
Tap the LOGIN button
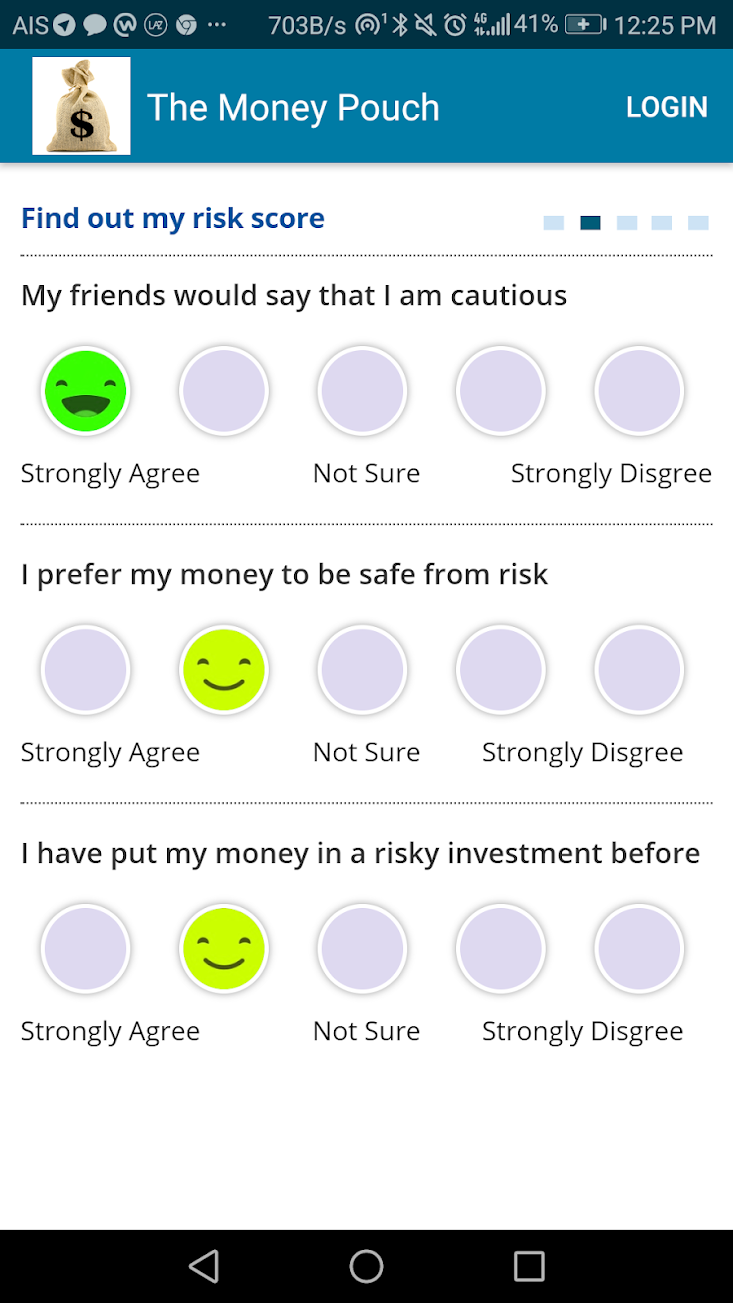(x=666, y=107)
